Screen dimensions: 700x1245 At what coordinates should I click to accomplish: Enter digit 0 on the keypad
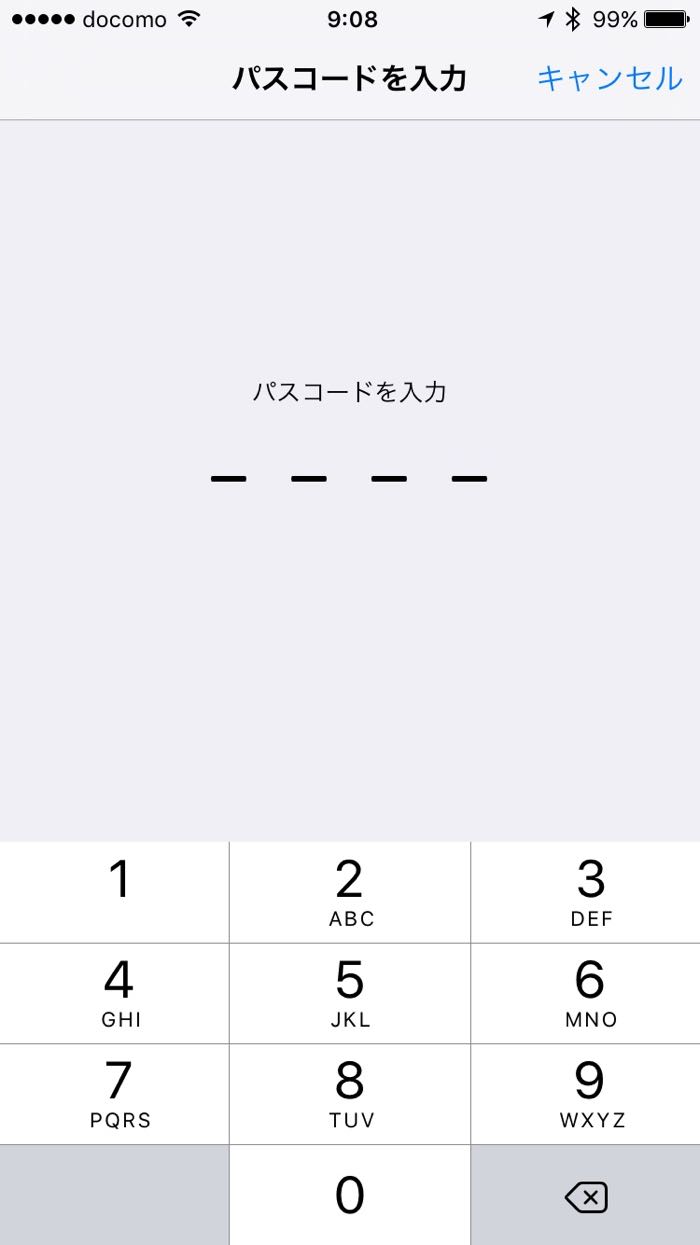click(x=350, y=1195)
